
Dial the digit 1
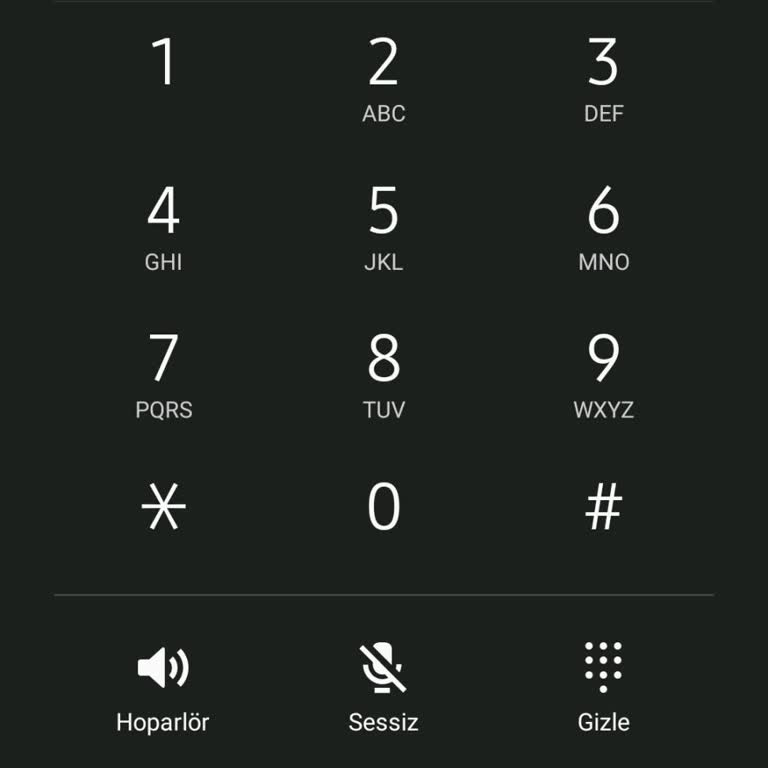163,75
